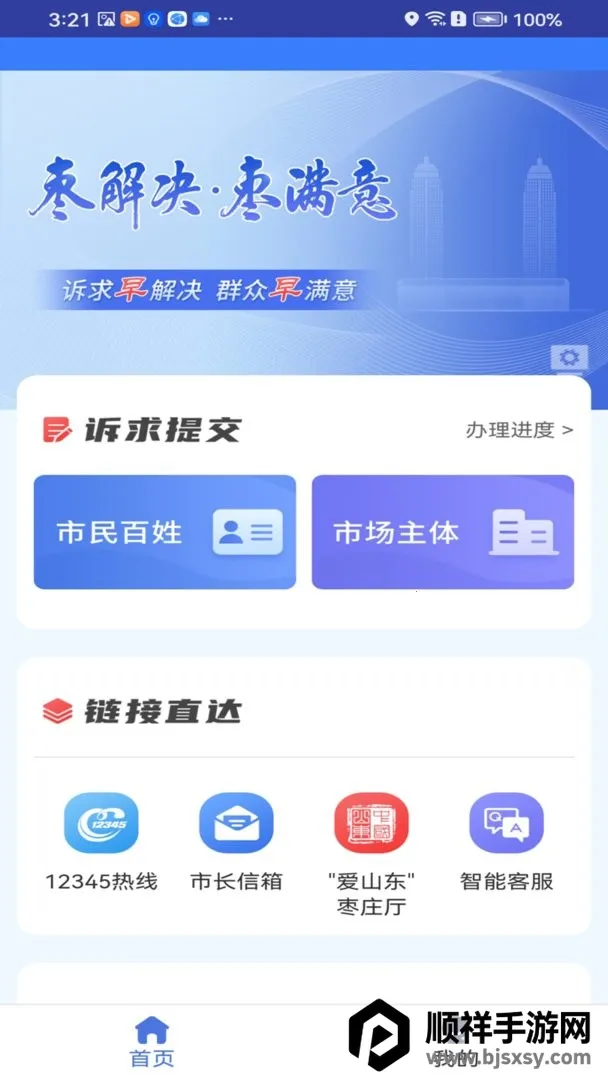Select the 市民百姓 submission card
This screenshot has width=608, height=1080.
165,532
